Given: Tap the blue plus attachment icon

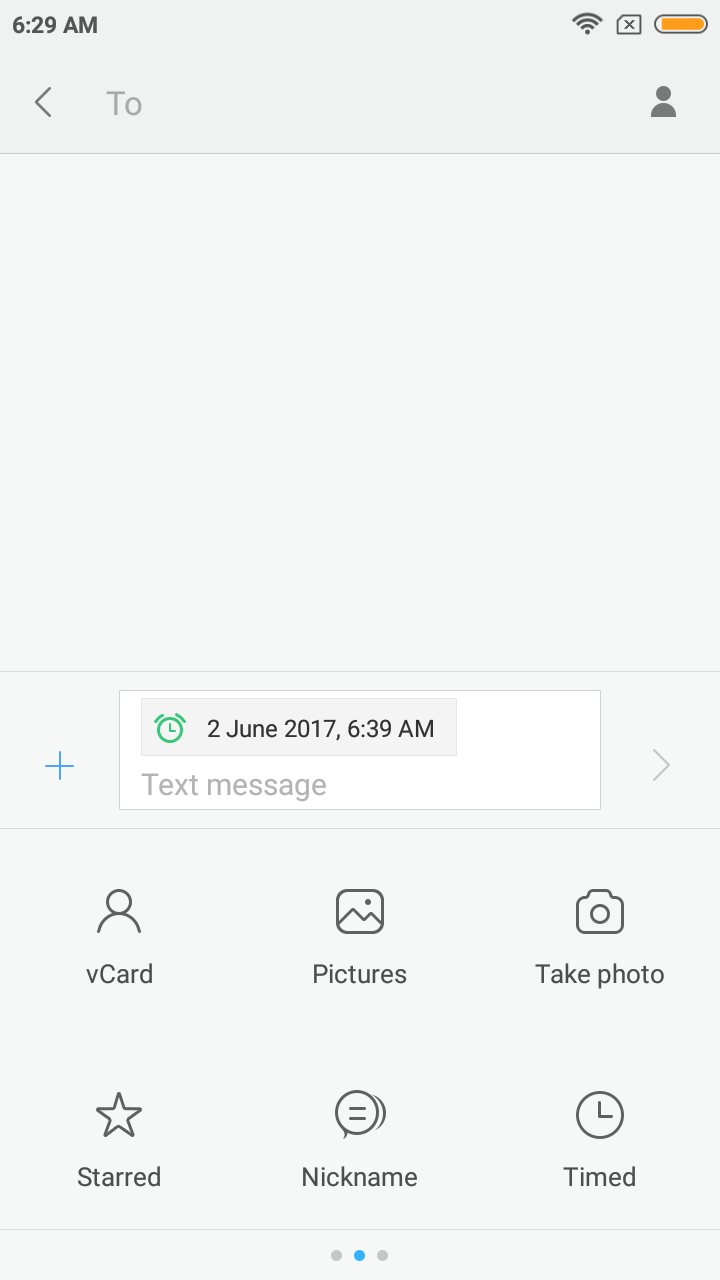Looking at the screenshot, I should pos(60,767).
